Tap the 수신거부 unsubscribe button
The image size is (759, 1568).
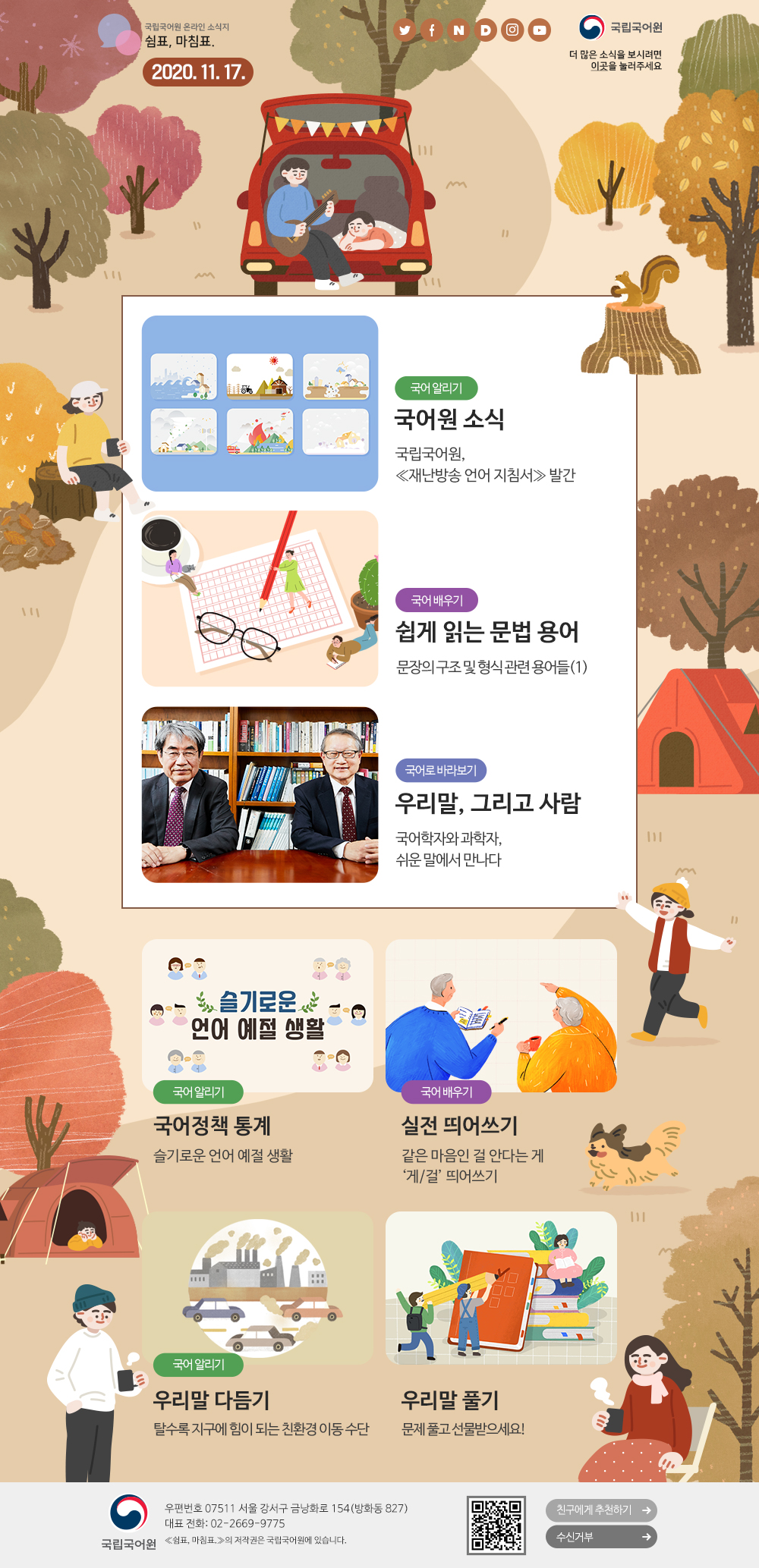coord(601,1537)
